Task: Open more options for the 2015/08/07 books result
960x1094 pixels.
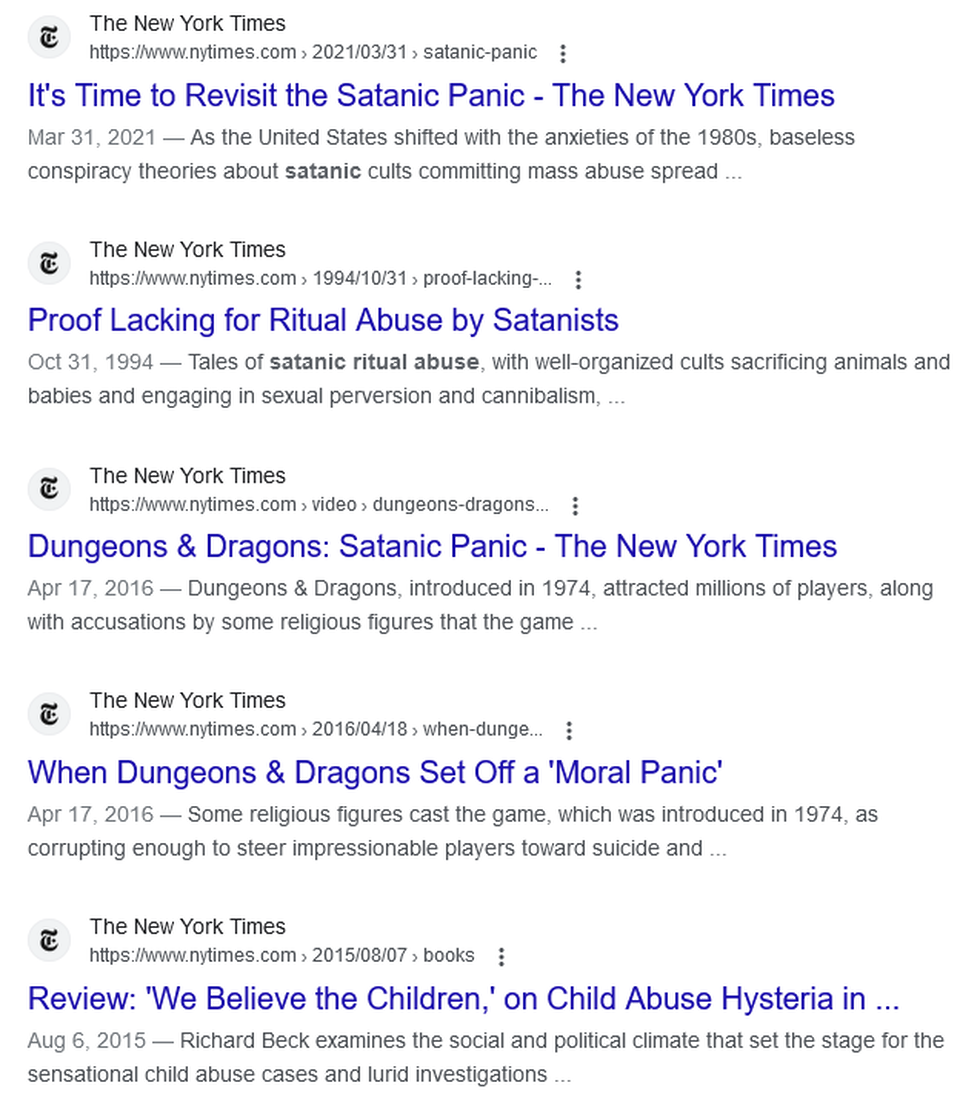Action: 501,956
